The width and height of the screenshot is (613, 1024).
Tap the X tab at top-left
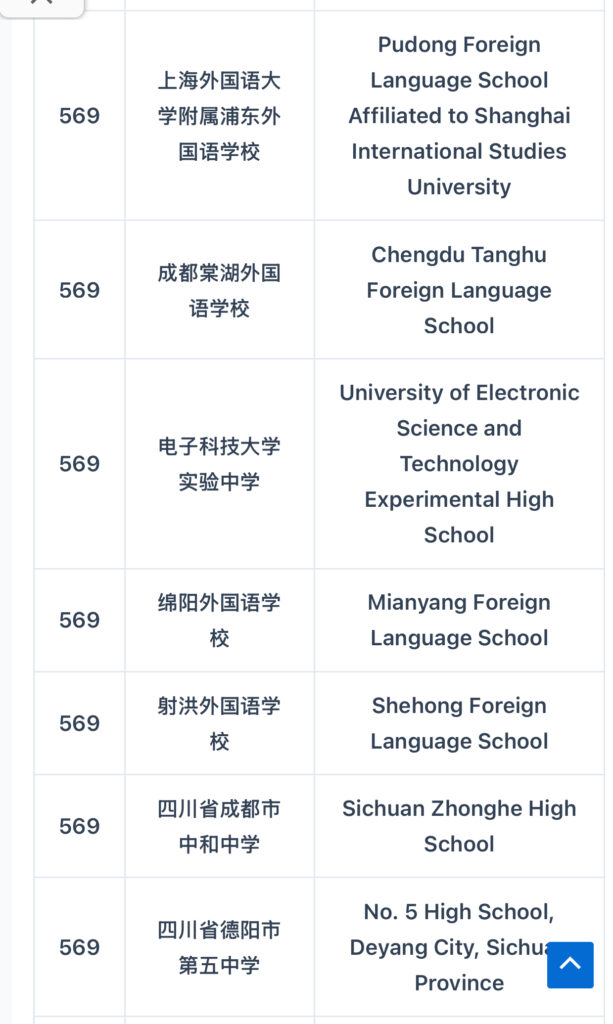[41, 5]
